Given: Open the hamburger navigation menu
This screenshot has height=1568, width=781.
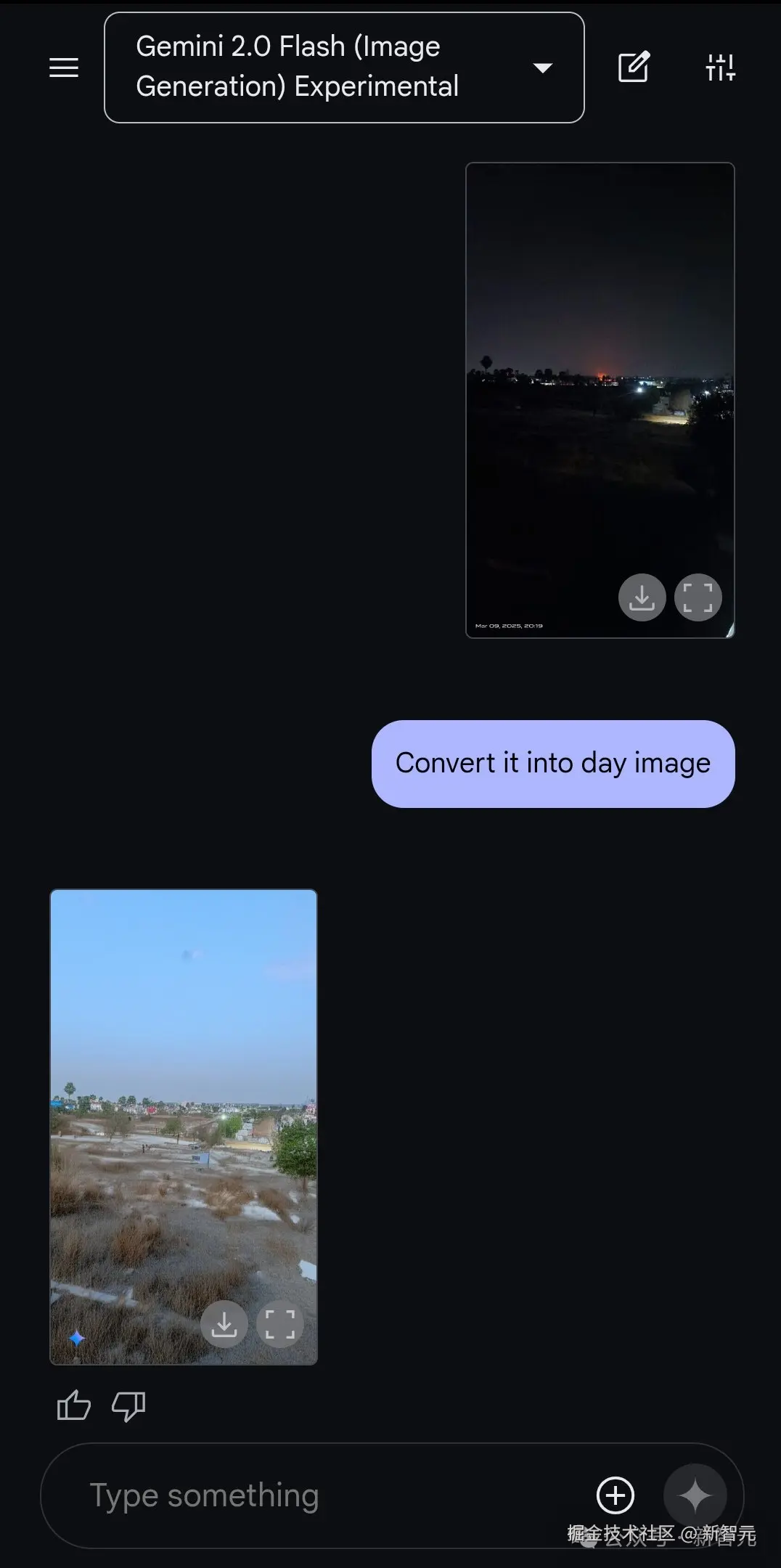Looking at the screenshot, I should pos(64,68).
